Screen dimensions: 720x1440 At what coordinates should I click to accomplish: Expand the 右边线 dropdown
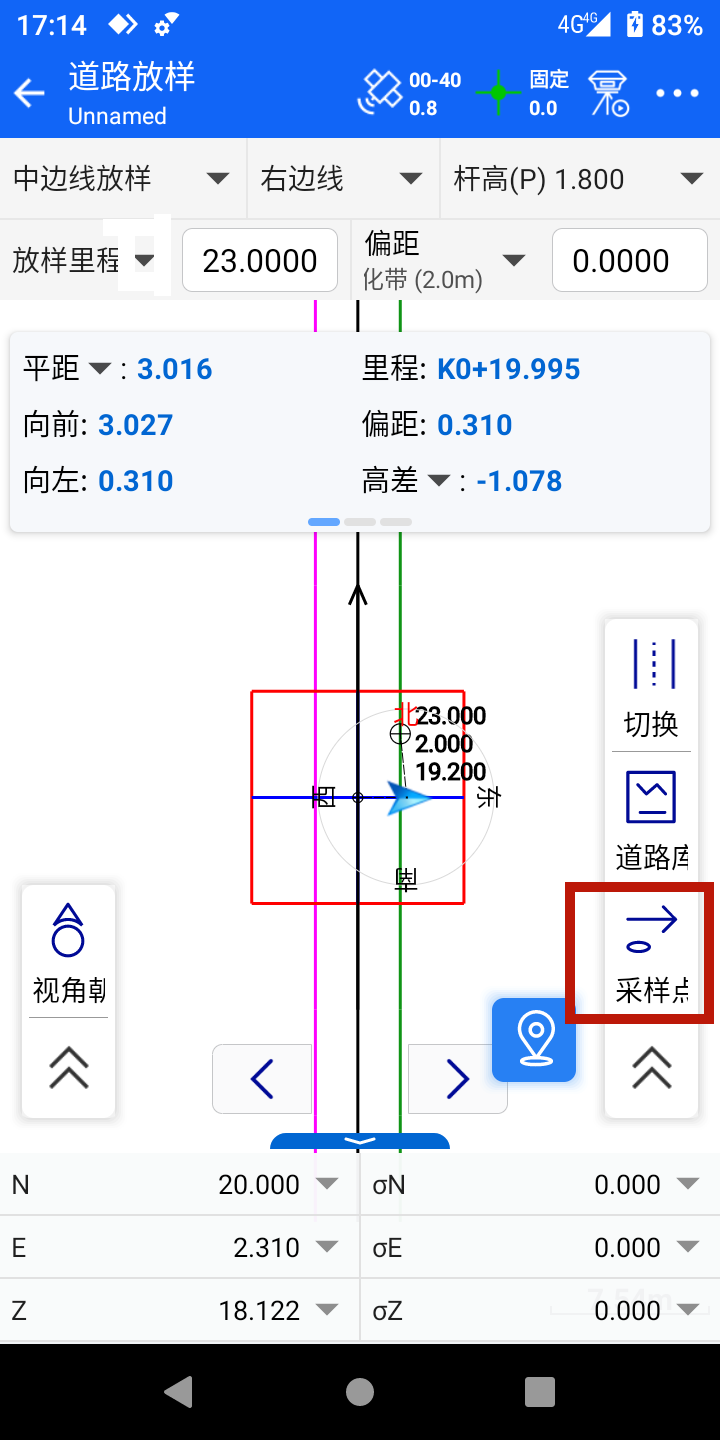point(340,179)
